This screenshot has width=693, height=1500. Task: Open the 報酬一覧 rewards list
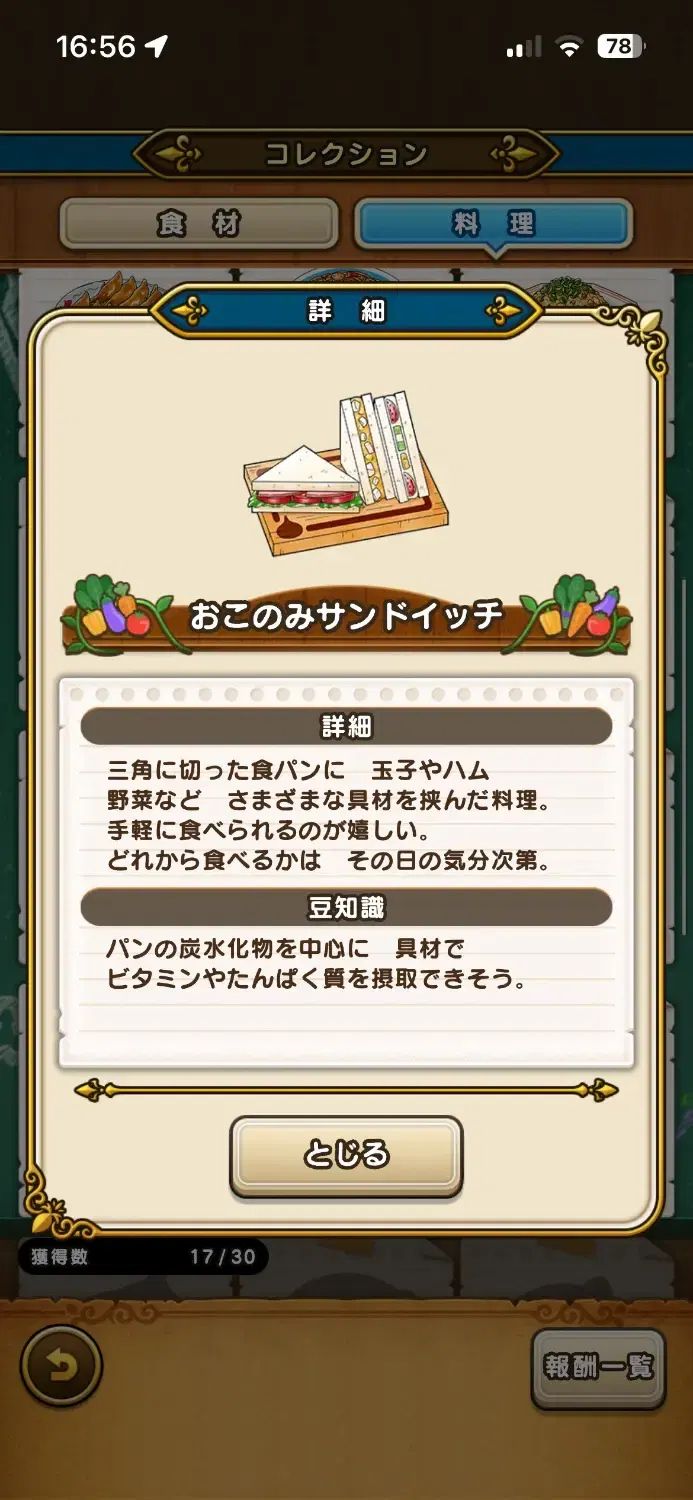point(598,1367)
